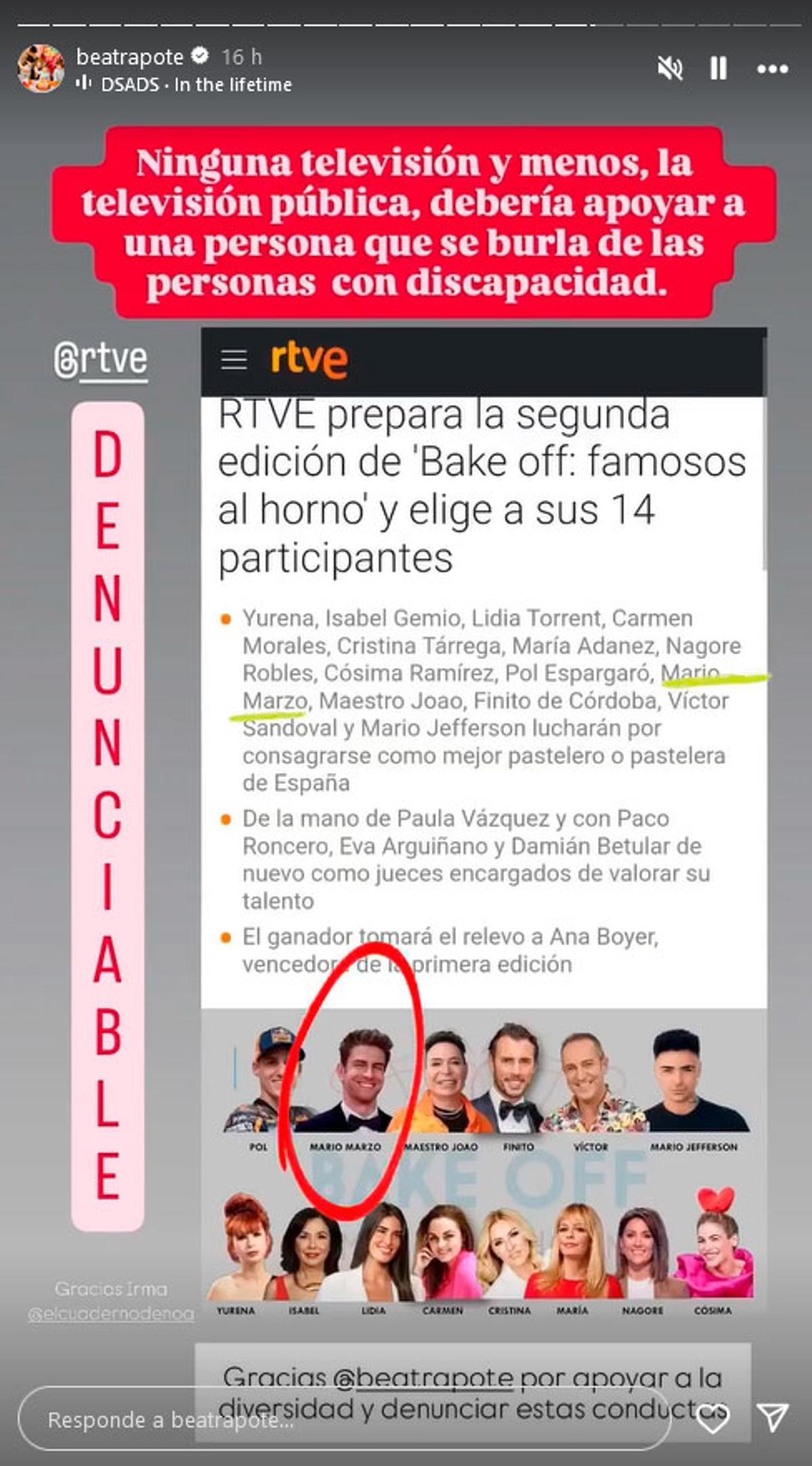
Task: Open the @rtve mention tag
Action: (101, 359)
